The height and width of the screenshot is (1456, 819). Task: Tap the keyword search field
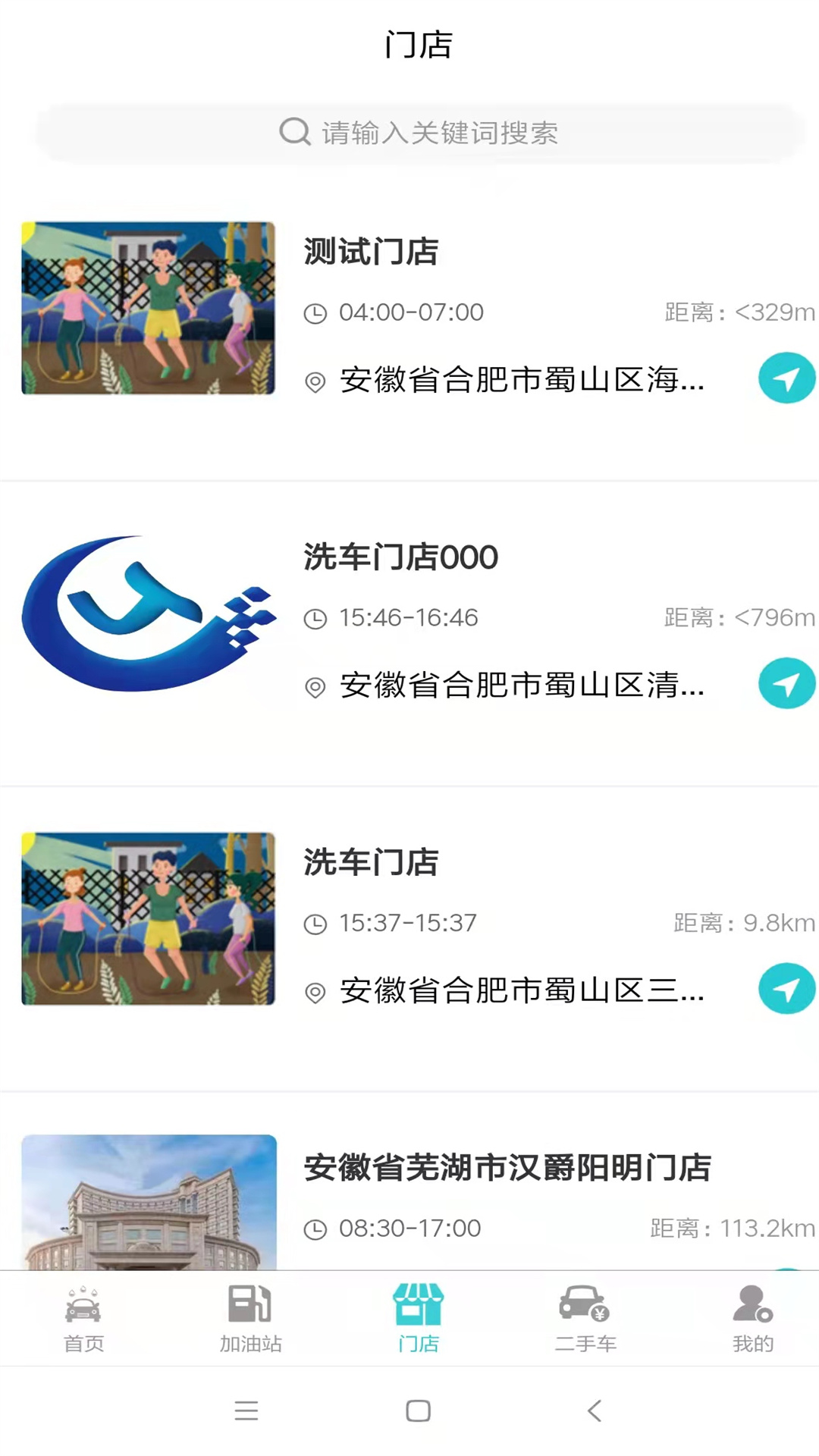(419, 133)
